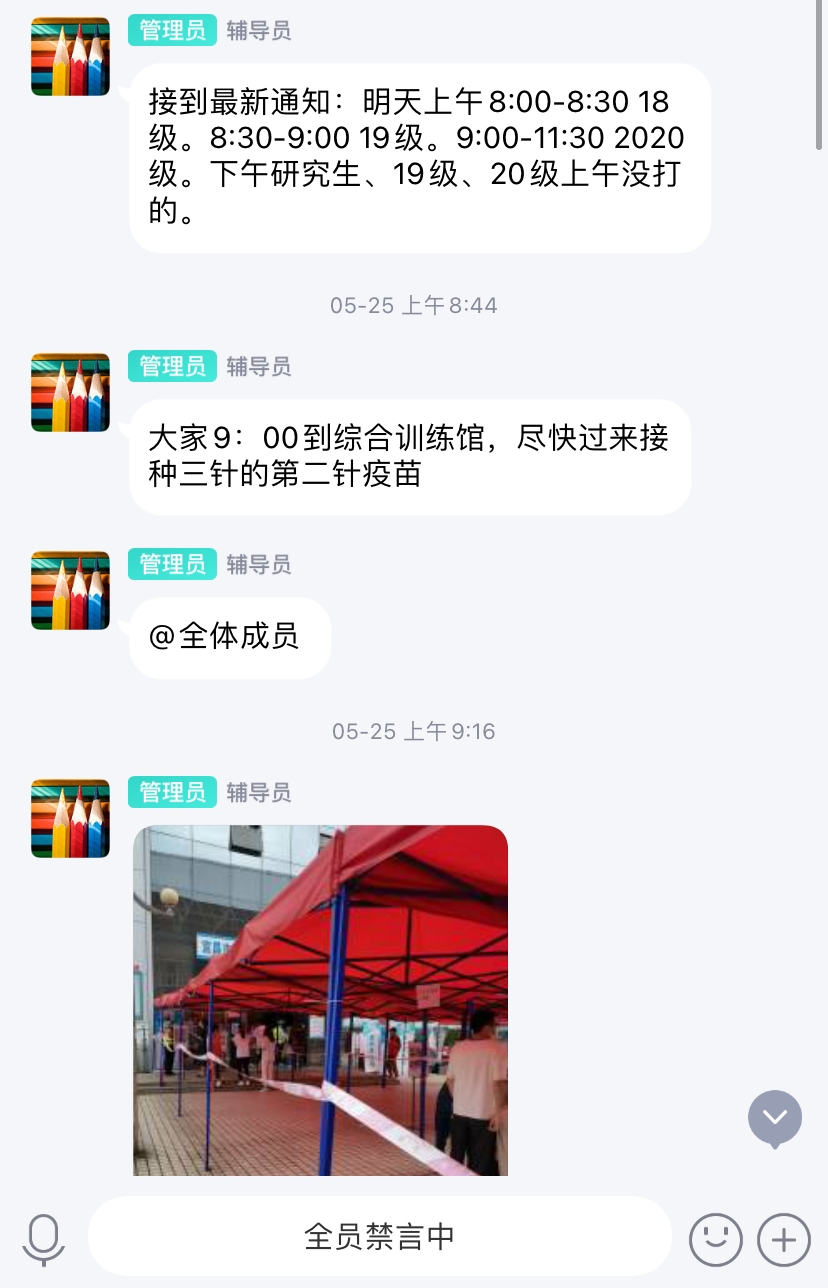
Task: Tap the 管理员 badge on the first message
Action: [171, 30]
